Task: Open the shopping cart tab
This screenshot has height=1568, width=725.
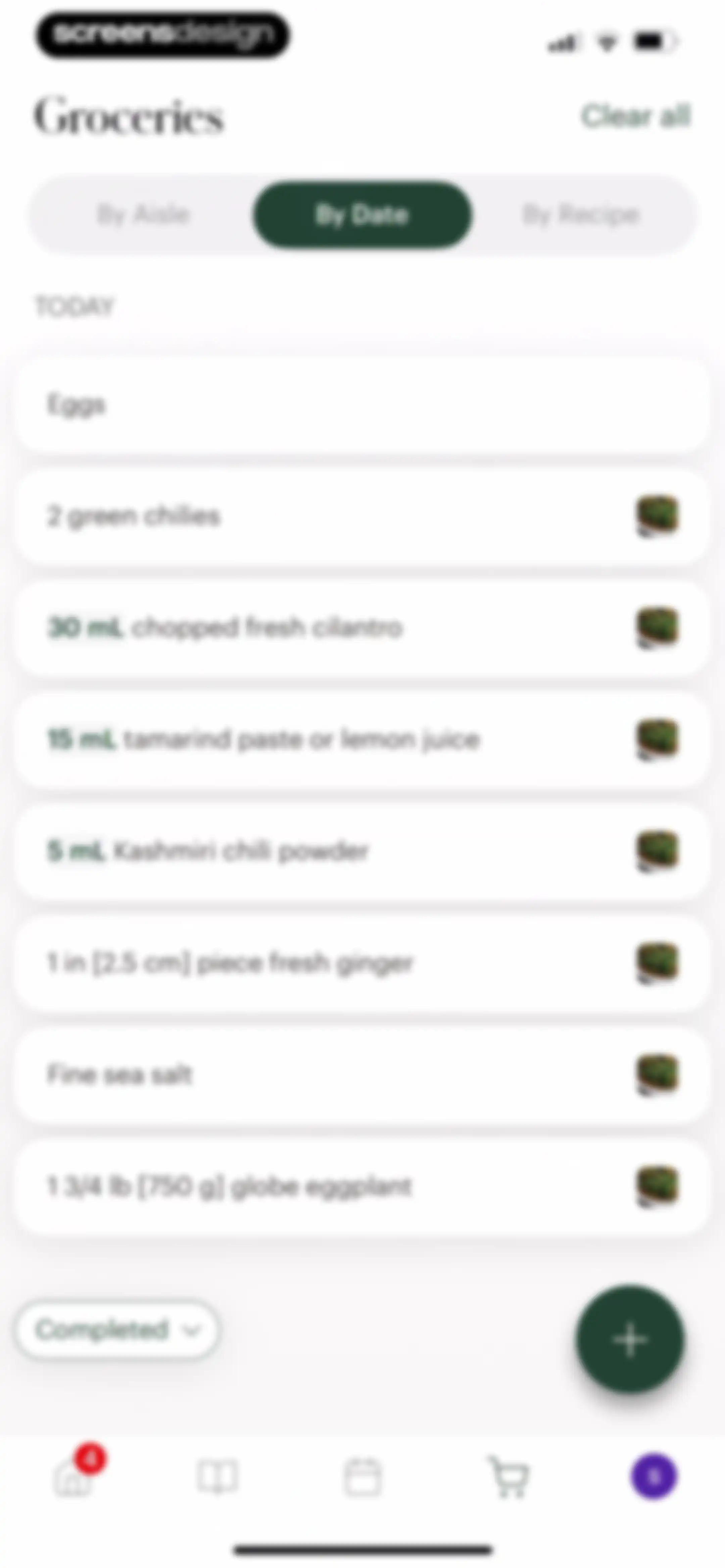Action: coord(509,1477)
